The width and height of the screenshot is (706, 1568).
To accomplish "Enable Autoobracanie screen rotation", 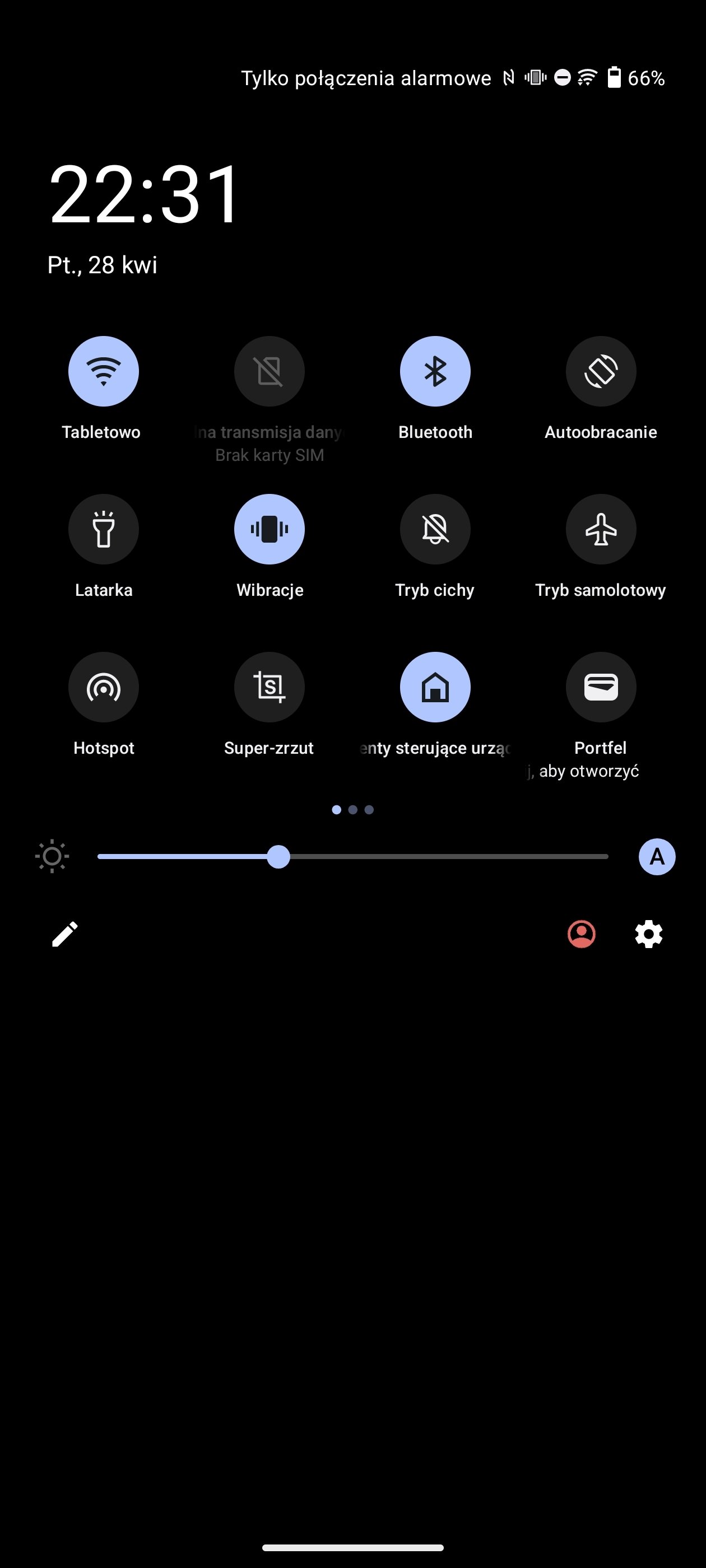I will [x=601, y=371].
